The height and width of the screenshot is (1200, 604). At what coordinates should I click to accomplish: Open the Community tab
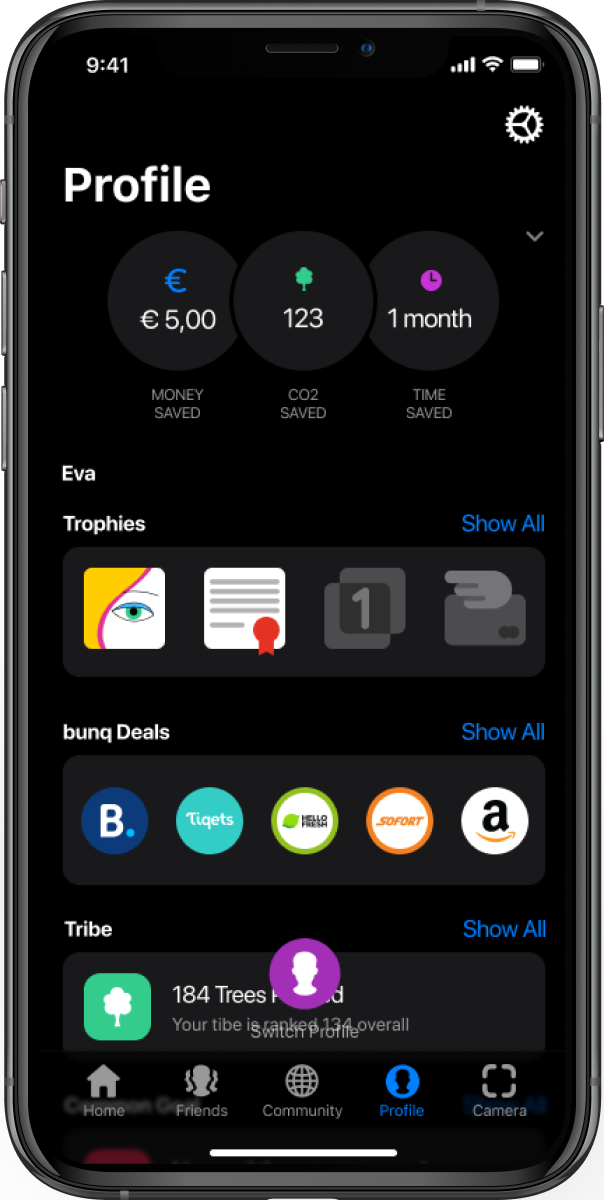coord(302,1090)
